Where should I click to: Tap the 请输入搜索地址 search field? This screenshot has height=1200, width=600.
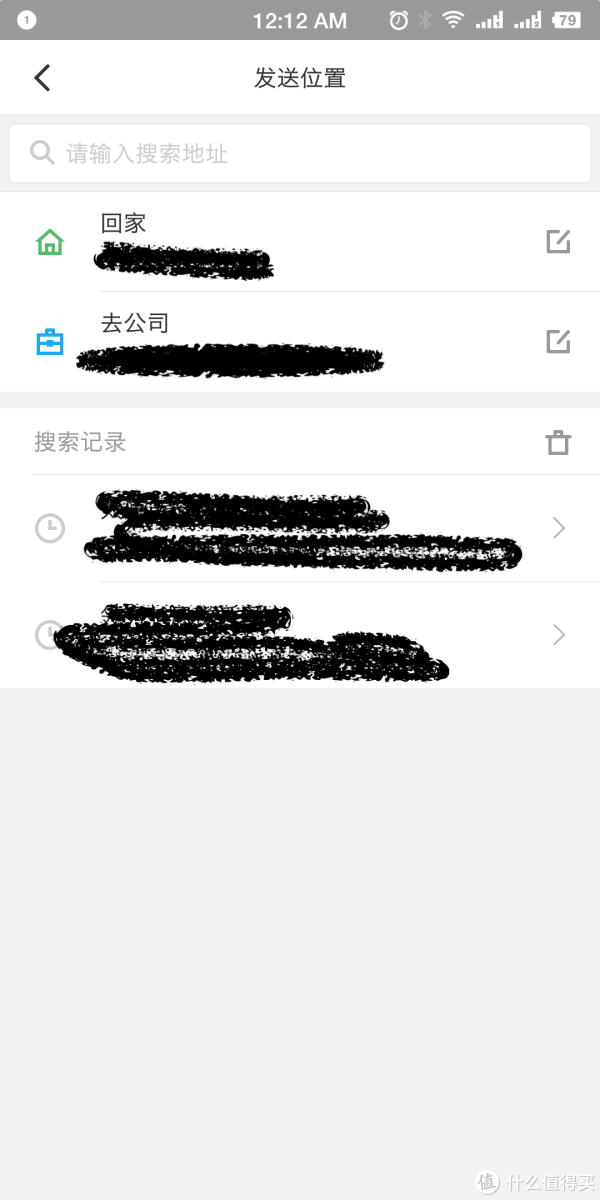click(x=300, y=153)
